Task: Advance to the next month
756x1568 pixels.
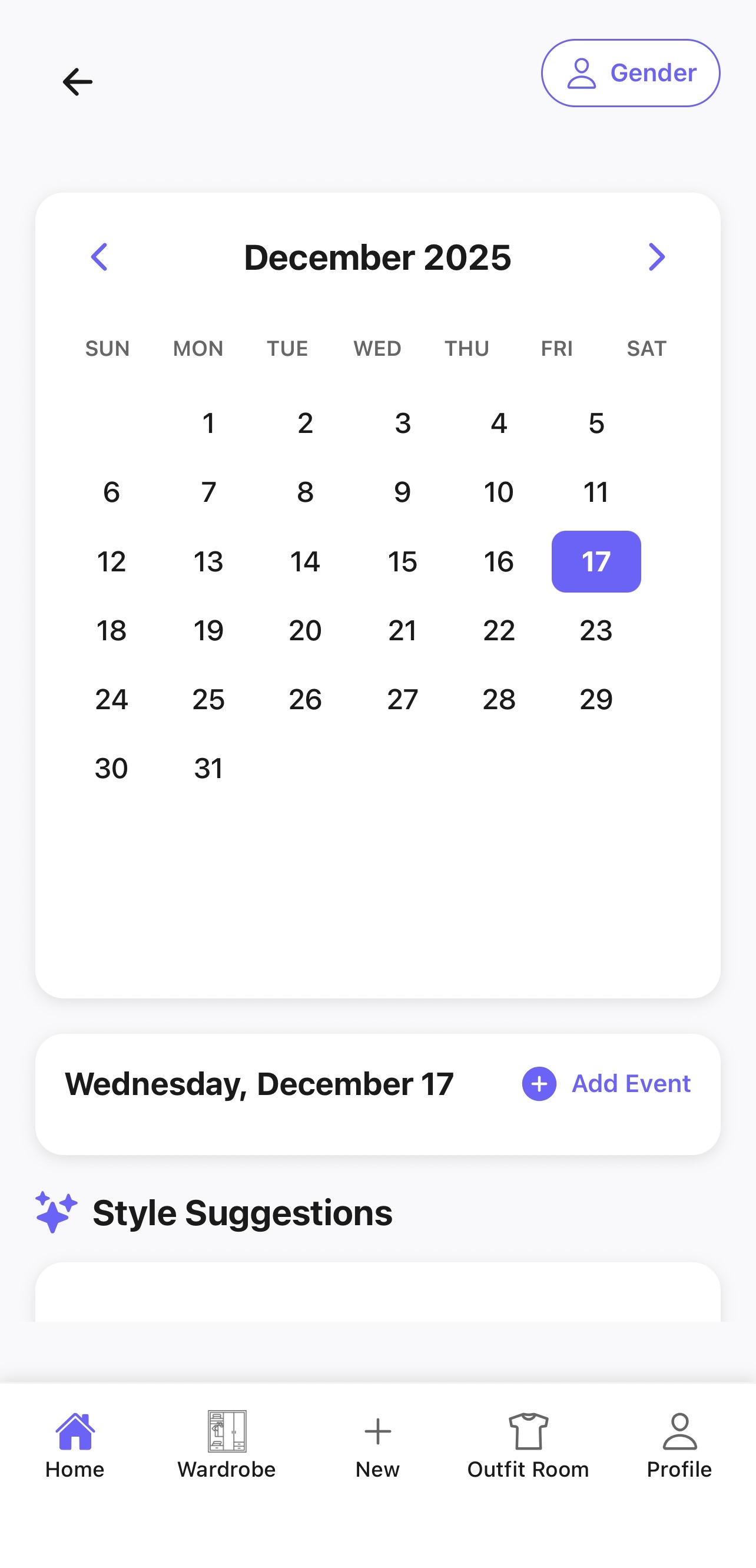Action: (656, 257)
